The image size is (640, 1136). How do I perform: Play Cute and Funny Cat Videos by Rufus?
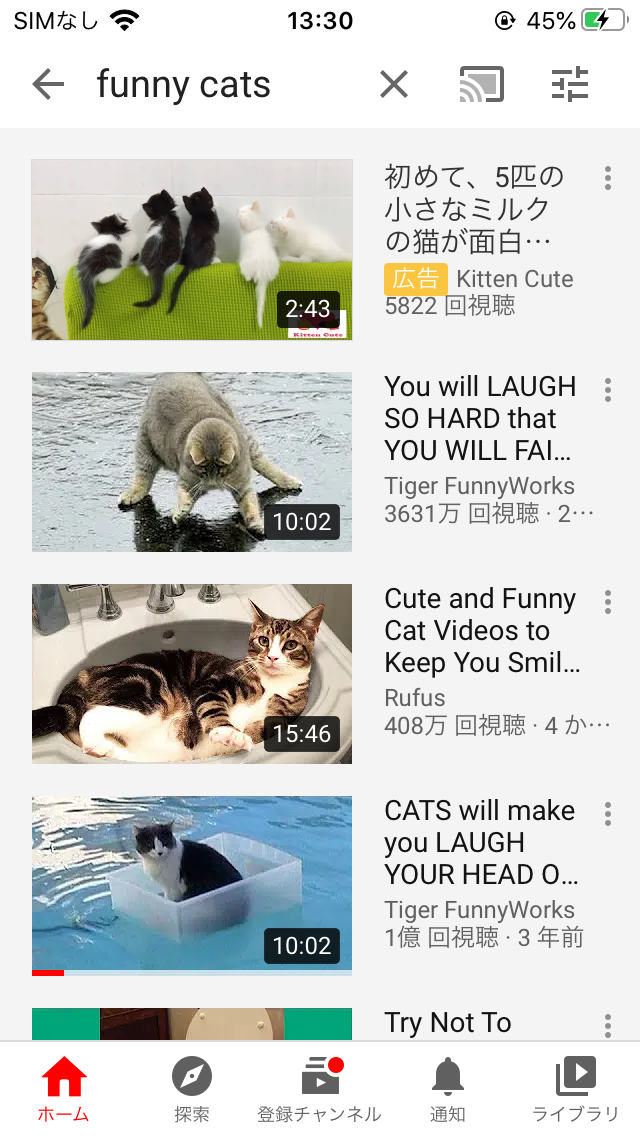192,674
